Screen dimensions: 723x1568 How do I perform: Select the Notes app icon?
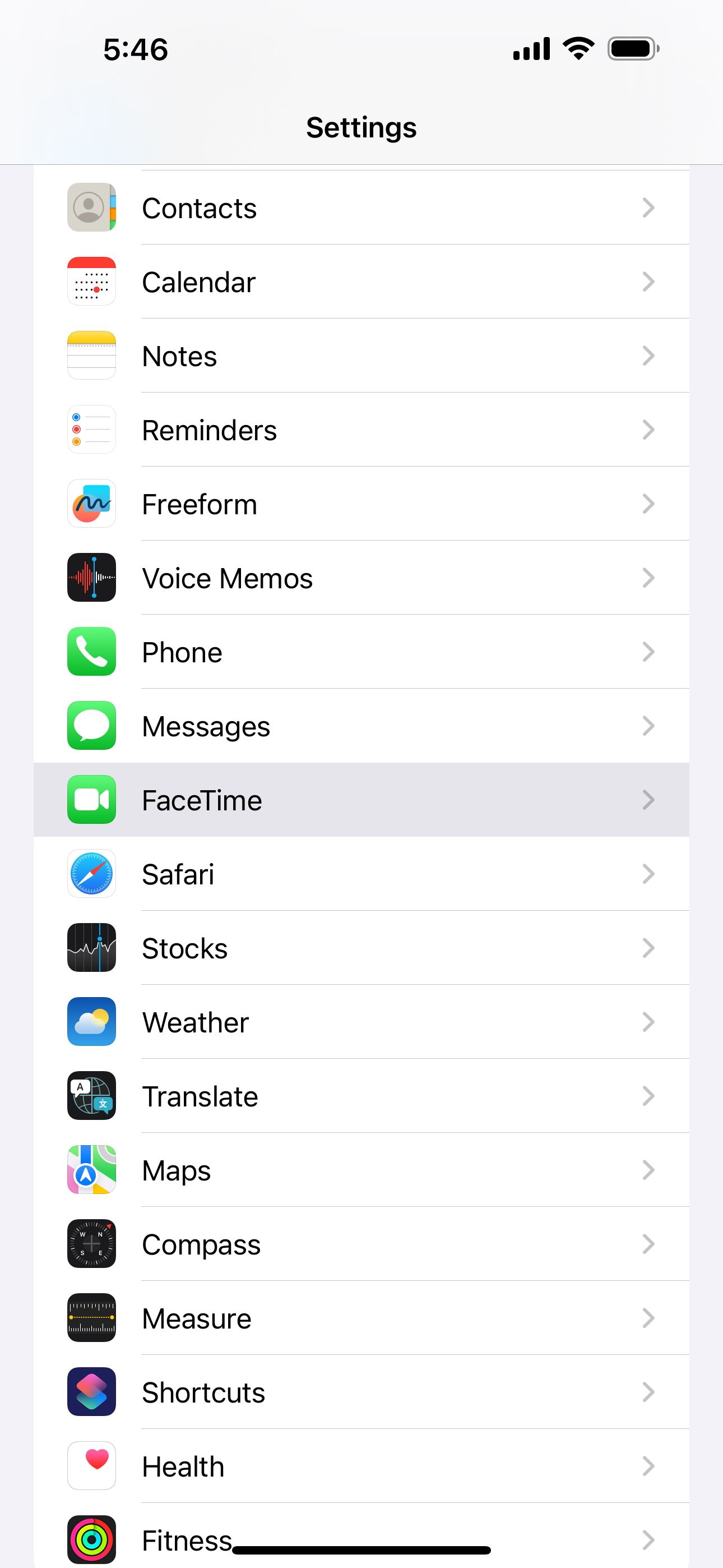pyautogui.click(x=91, y=355)
